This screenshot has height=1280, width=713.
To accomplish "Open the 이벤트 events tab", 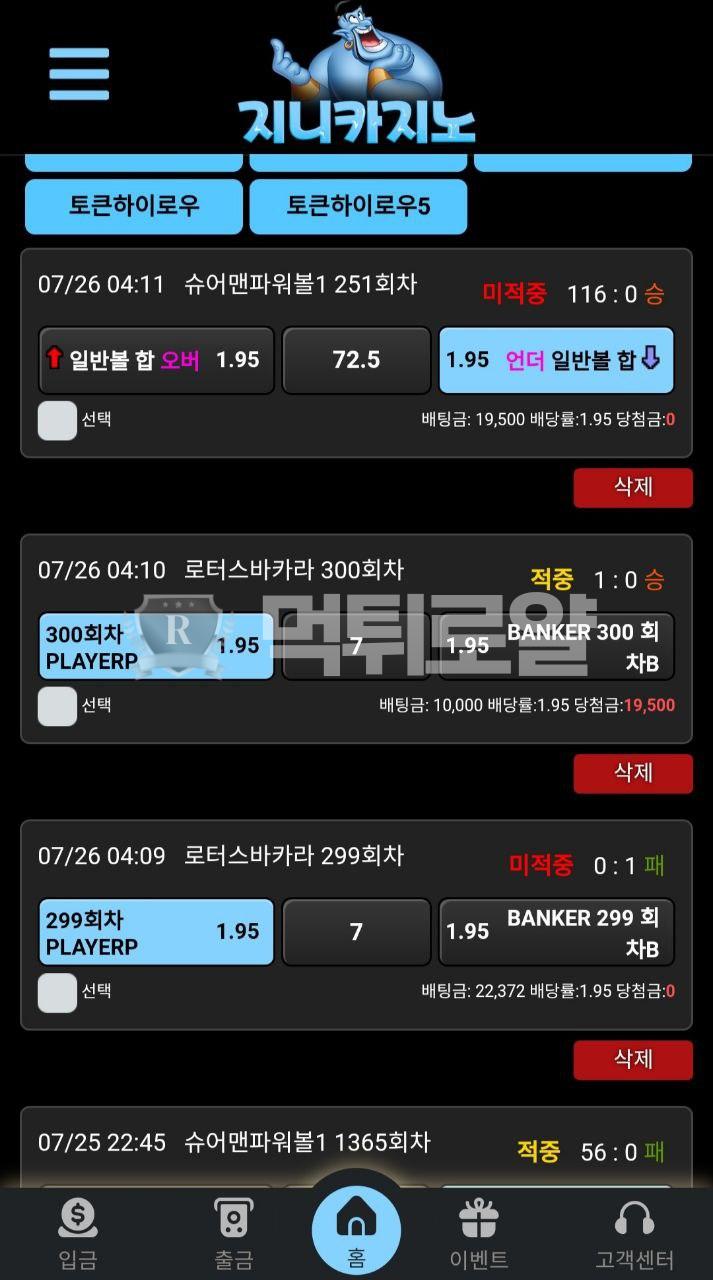I will coord(479,1233).
